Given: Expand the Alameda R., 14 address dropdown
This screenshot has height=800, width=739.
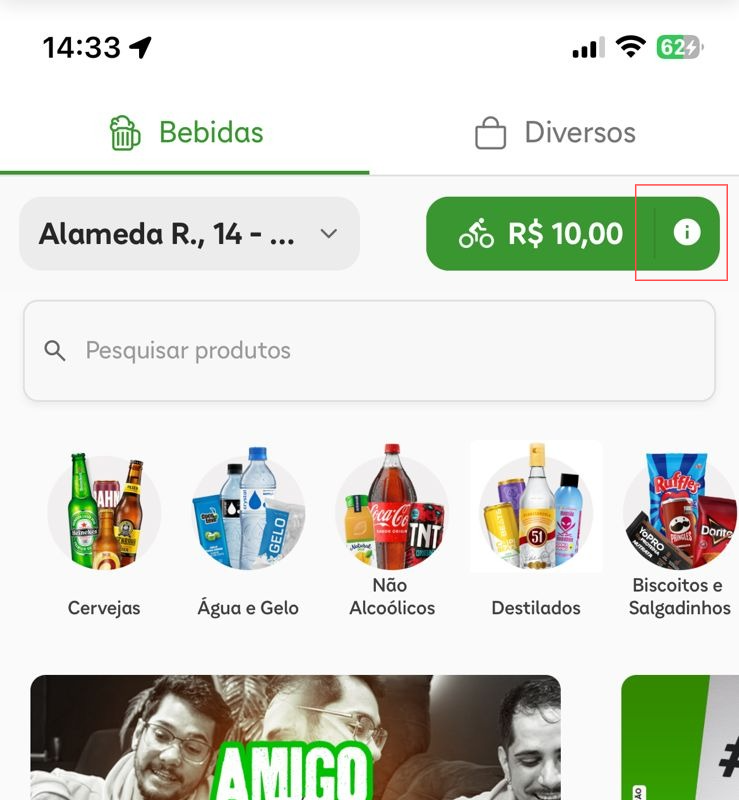Looking at the screenshot, I should pos(189,234).
